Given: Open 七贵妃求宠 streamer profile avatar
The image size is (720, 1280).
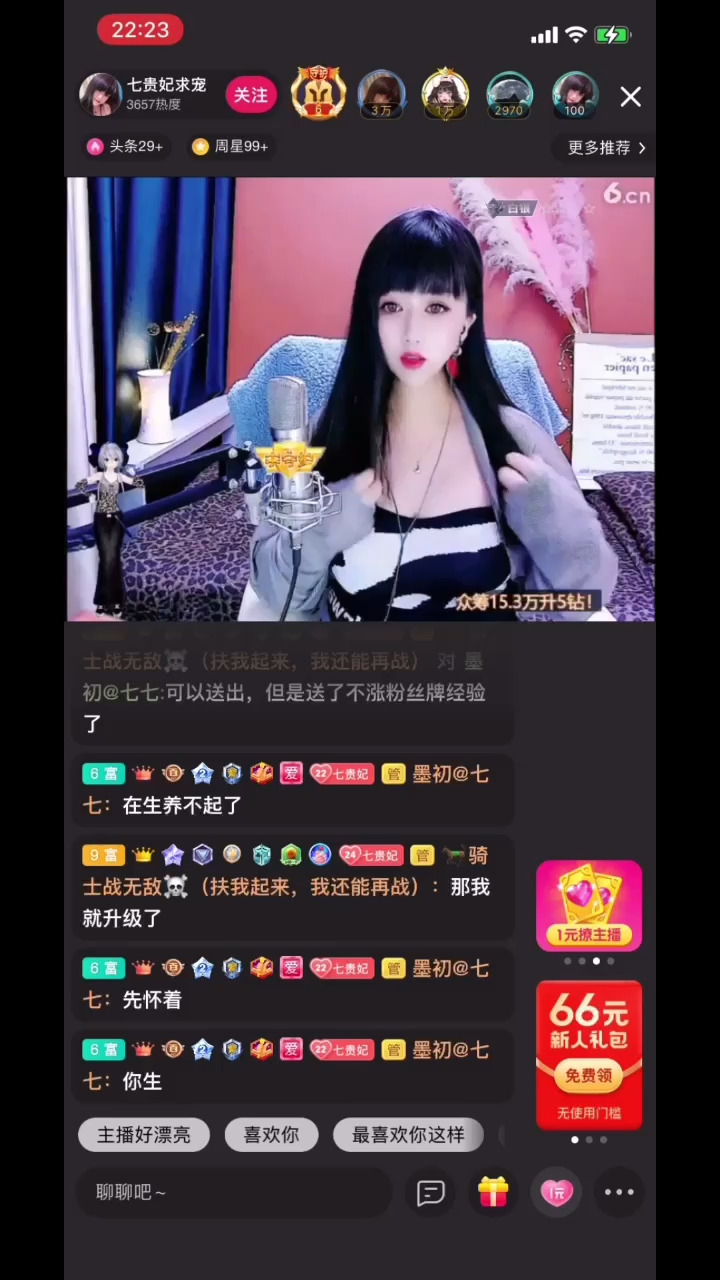Looking at the screenshot, I should point(100,95).
